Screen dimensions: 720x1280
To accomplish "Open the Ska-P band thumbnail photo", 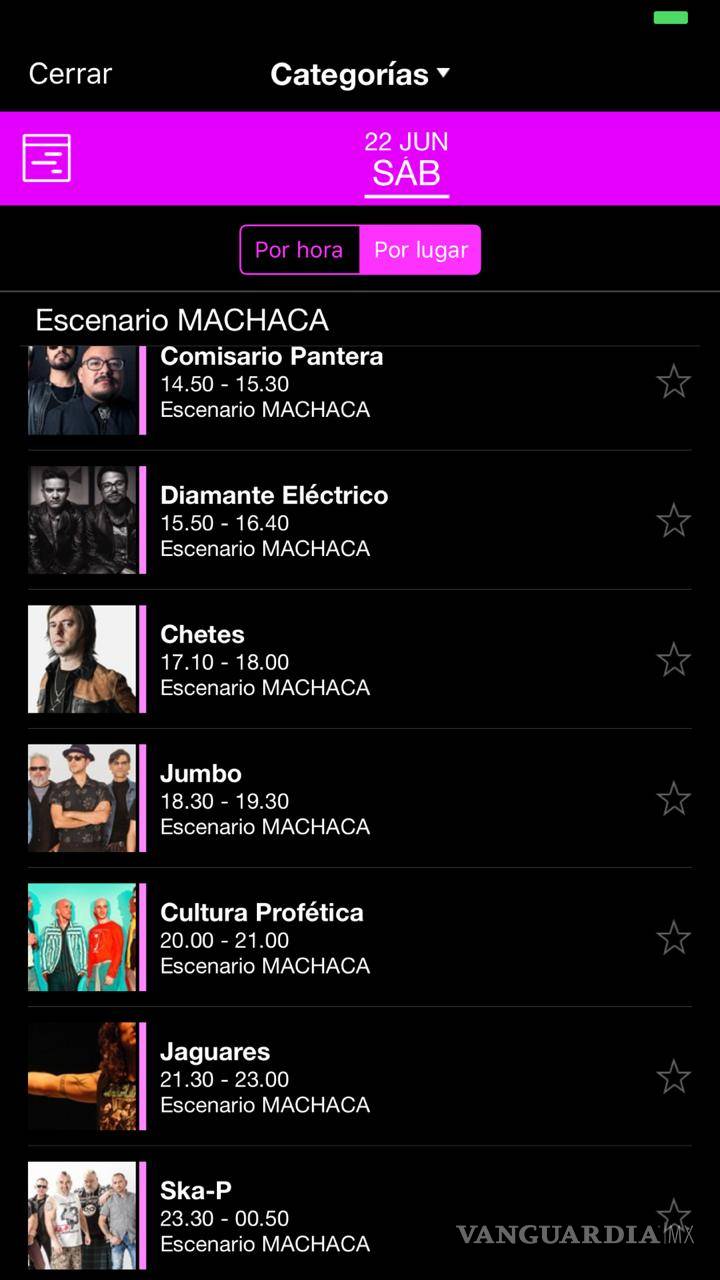I will [x=84, y=1215].
